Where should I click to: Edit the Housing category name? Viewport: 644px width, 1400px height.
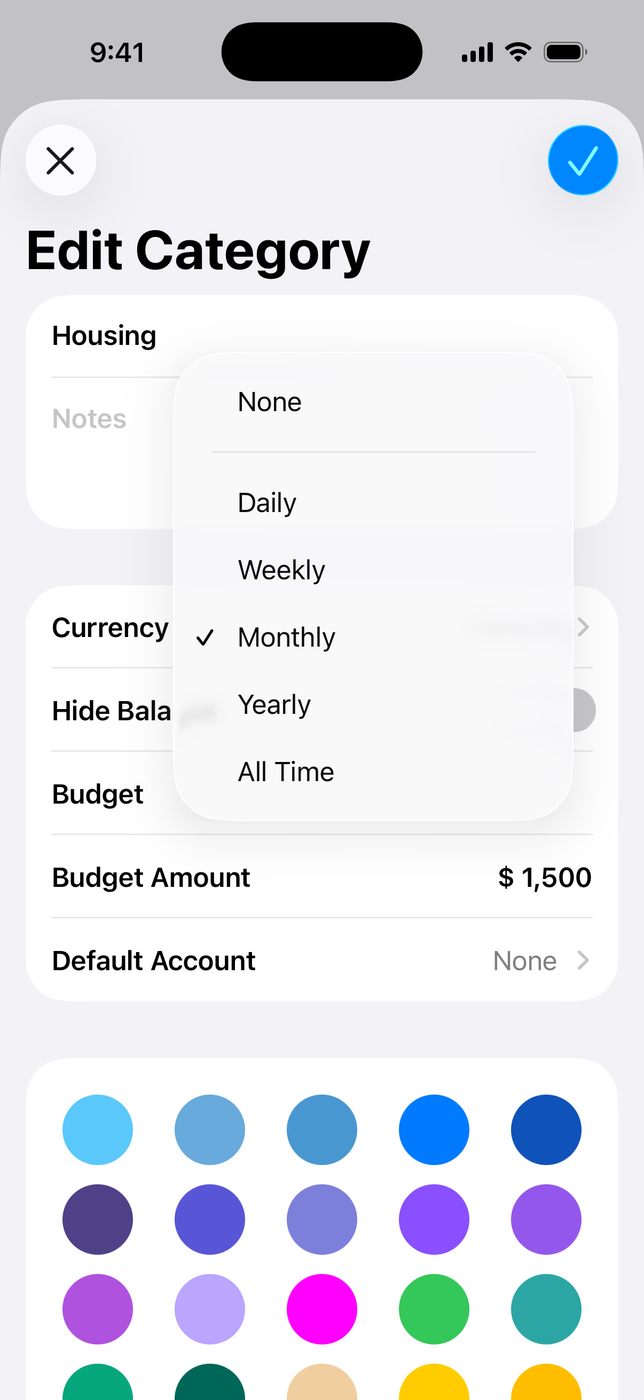[x=104, y=336]
